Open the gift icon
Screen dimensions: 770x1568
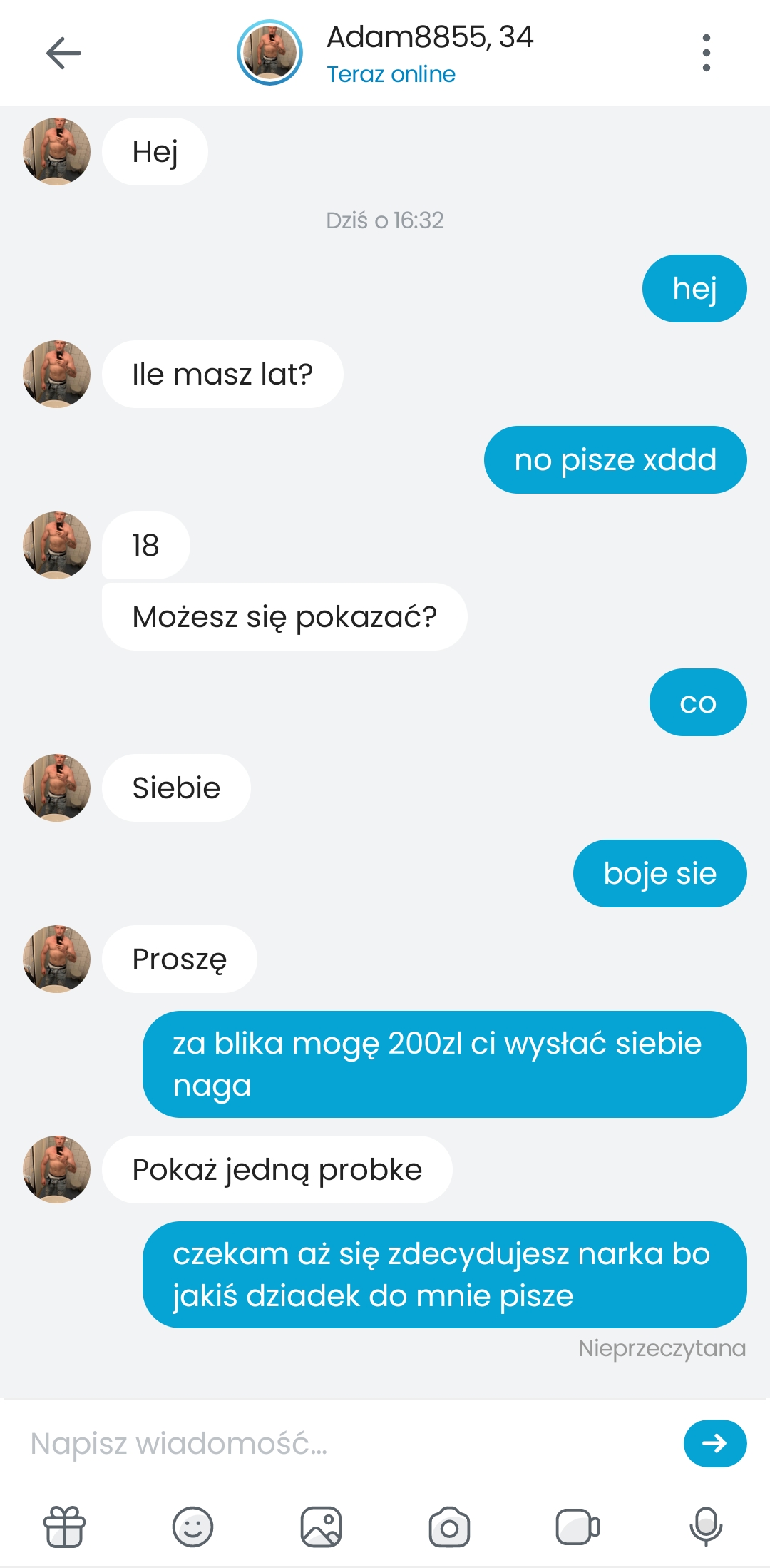pos(65,1527)
